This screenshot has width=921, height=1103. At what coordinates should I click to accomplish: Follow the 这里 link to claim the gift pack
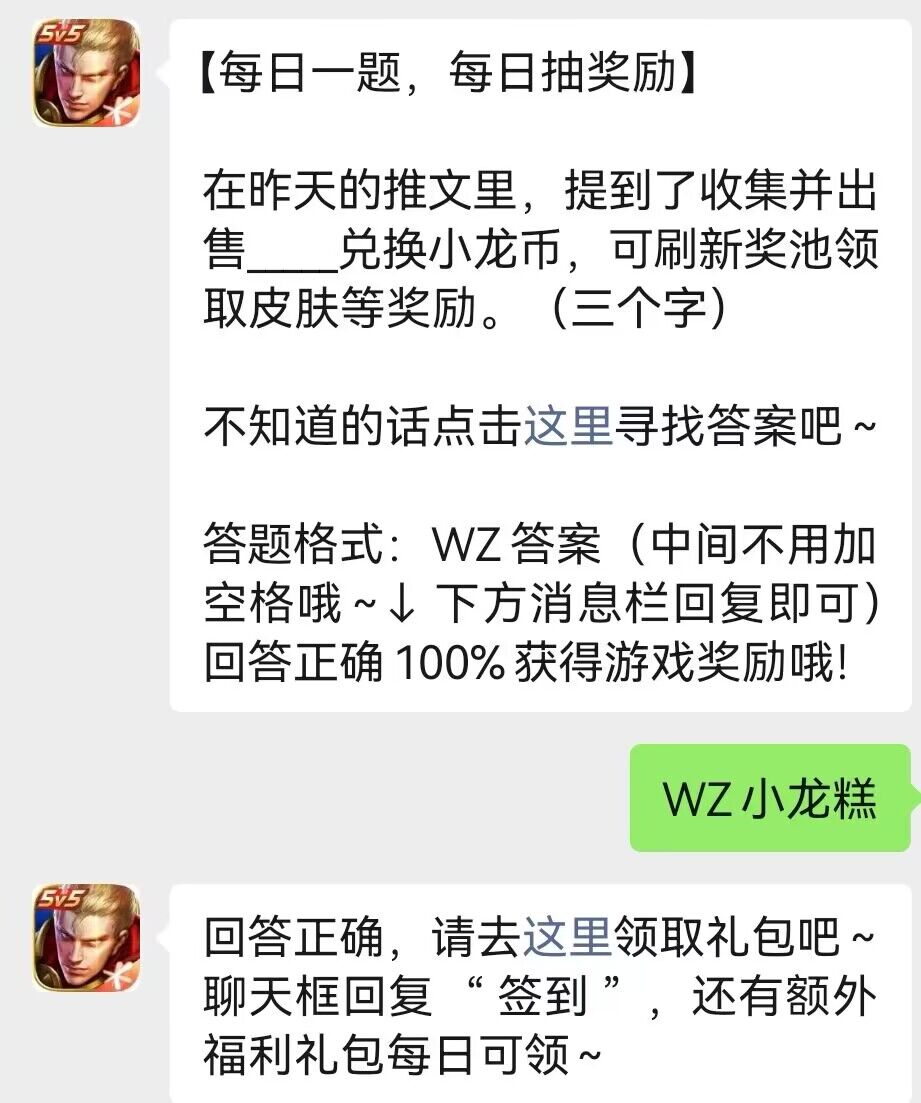pos(567,938)
